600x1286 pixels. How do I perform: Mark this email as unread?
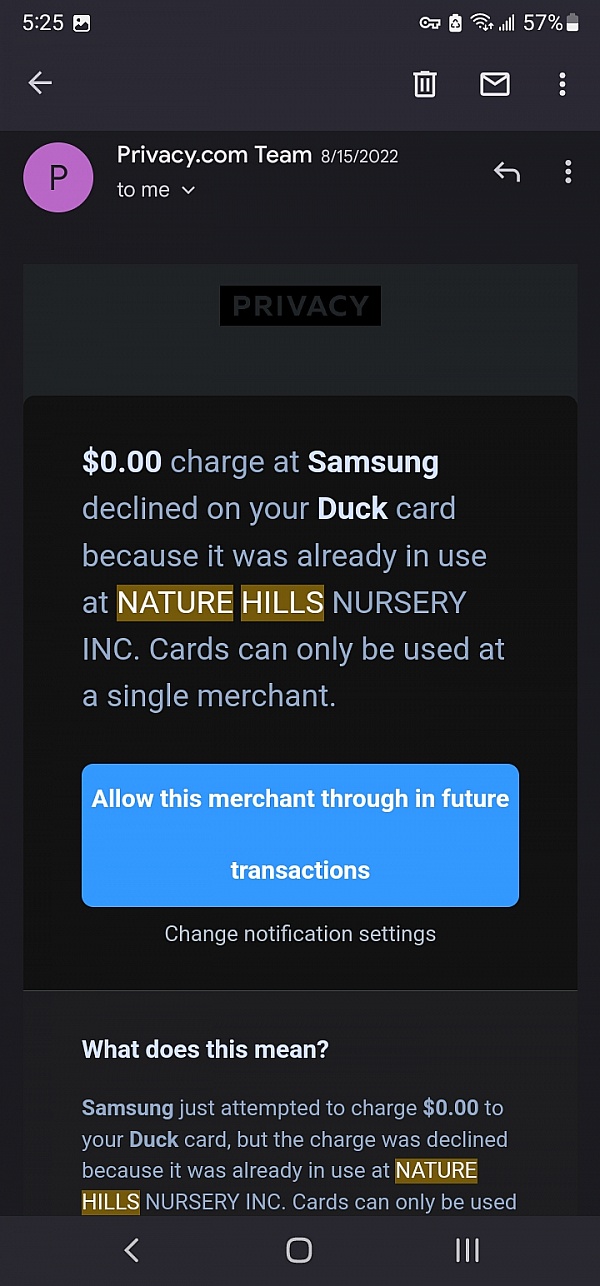495,84
